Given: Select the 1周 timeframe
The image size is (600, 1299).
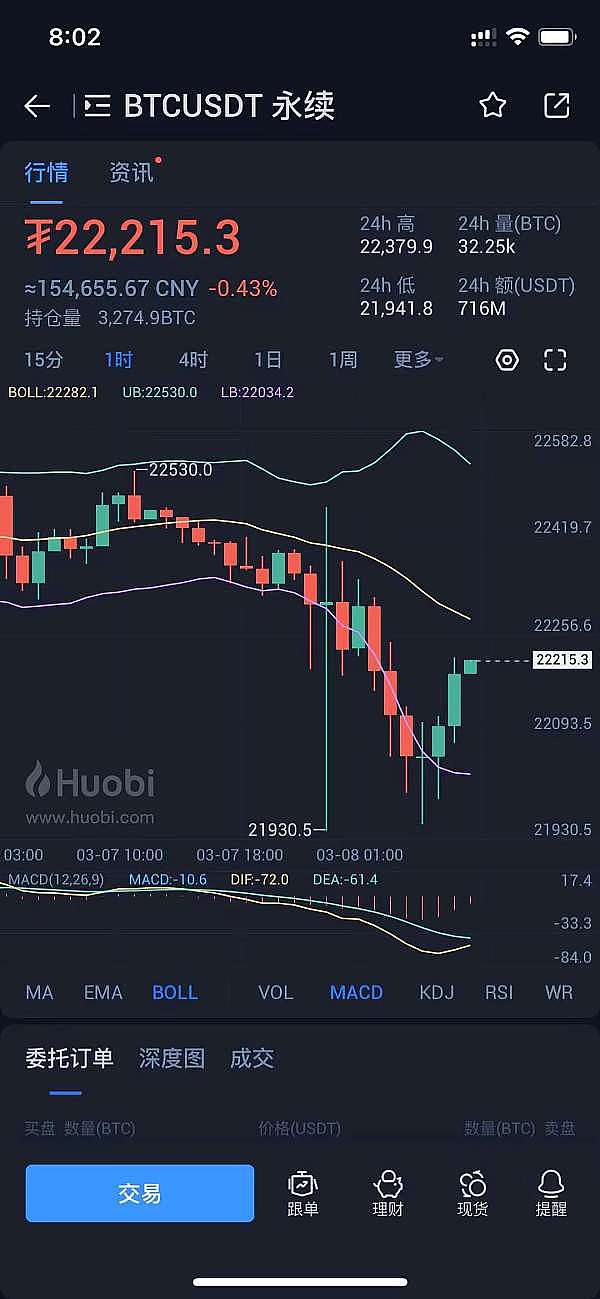Looking at the screenshot, I should [342, 360].
